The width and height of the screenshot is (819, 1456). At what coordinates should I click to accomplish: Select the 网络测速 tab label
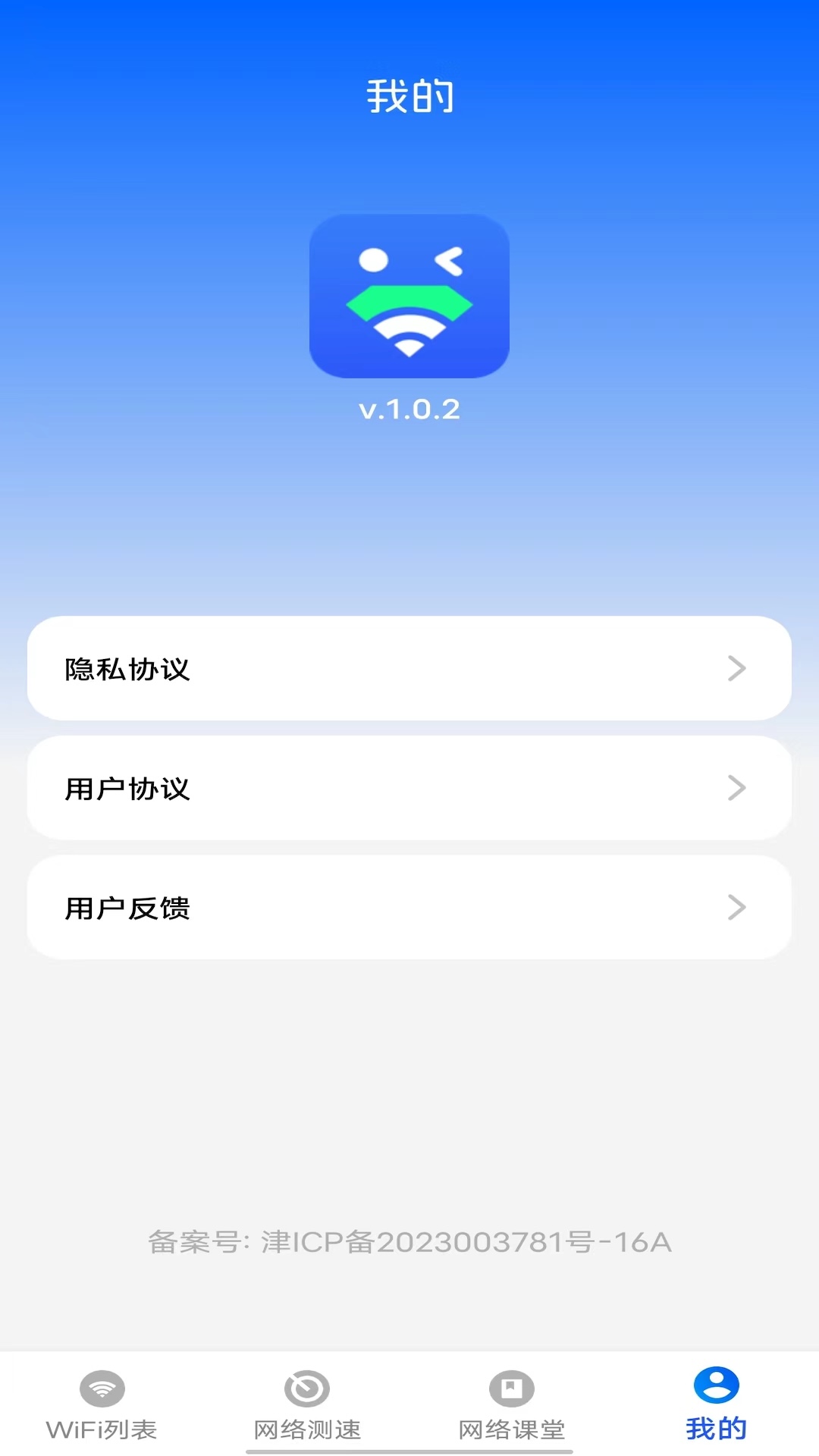[x=306, y=1429]
